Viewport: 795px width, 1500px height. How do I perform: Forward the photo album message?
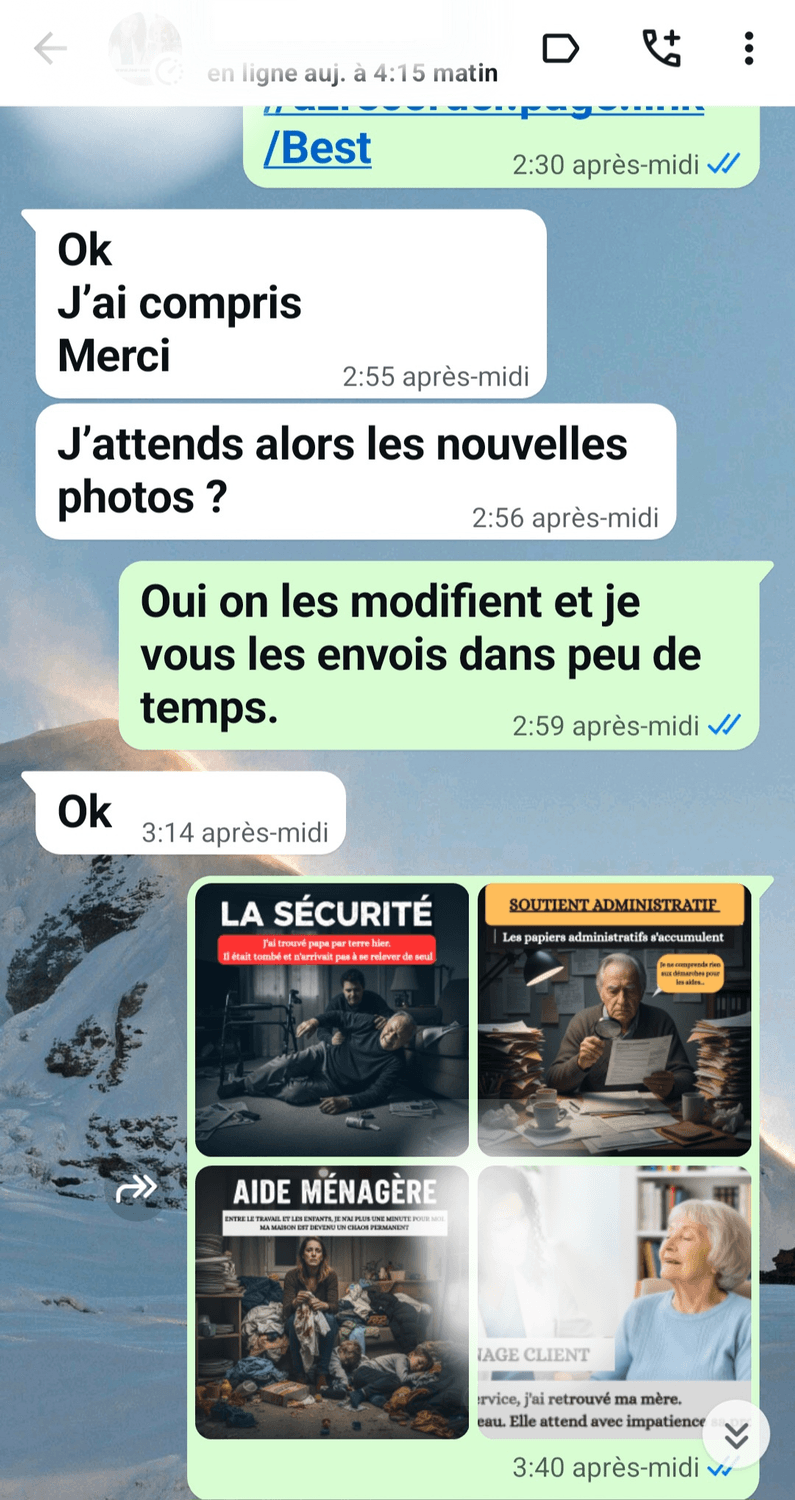point(137,1188)
